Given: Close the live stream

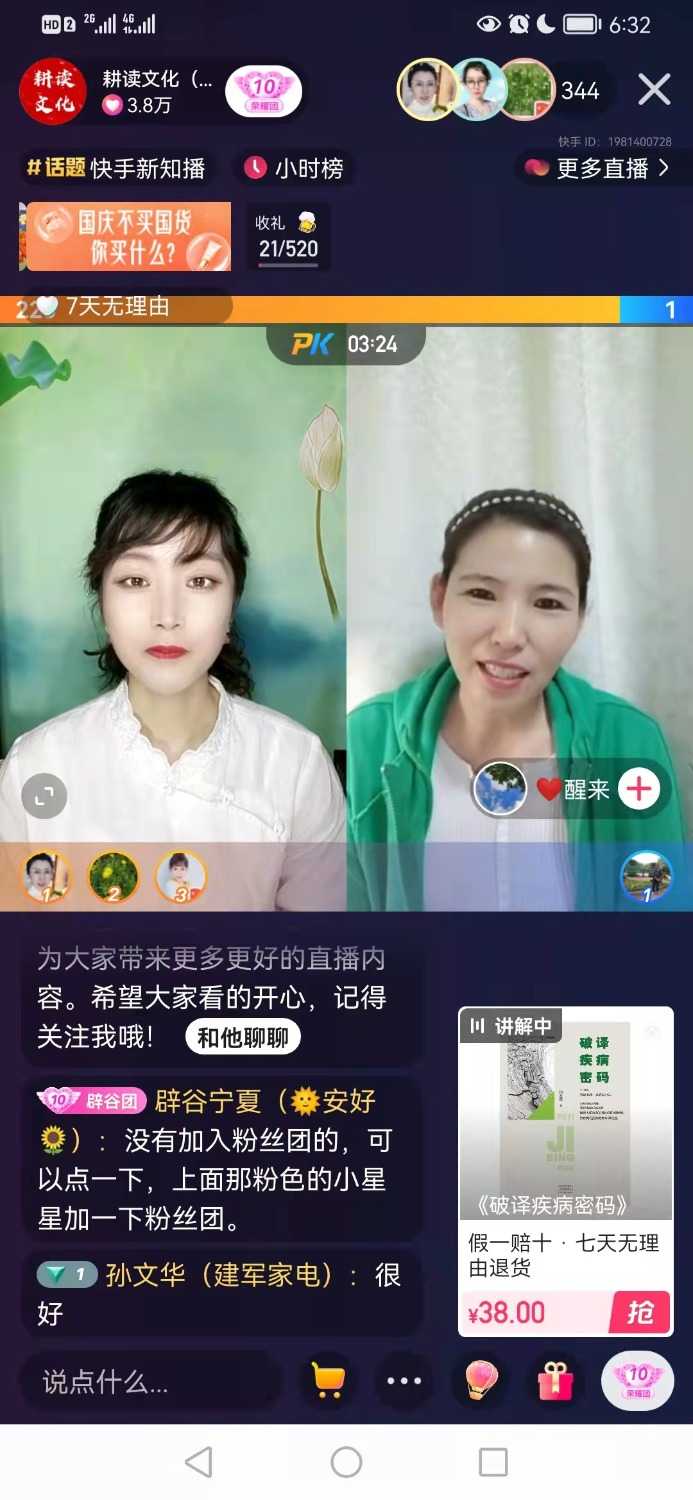Looking at the screenshot, I should (654, 90).
